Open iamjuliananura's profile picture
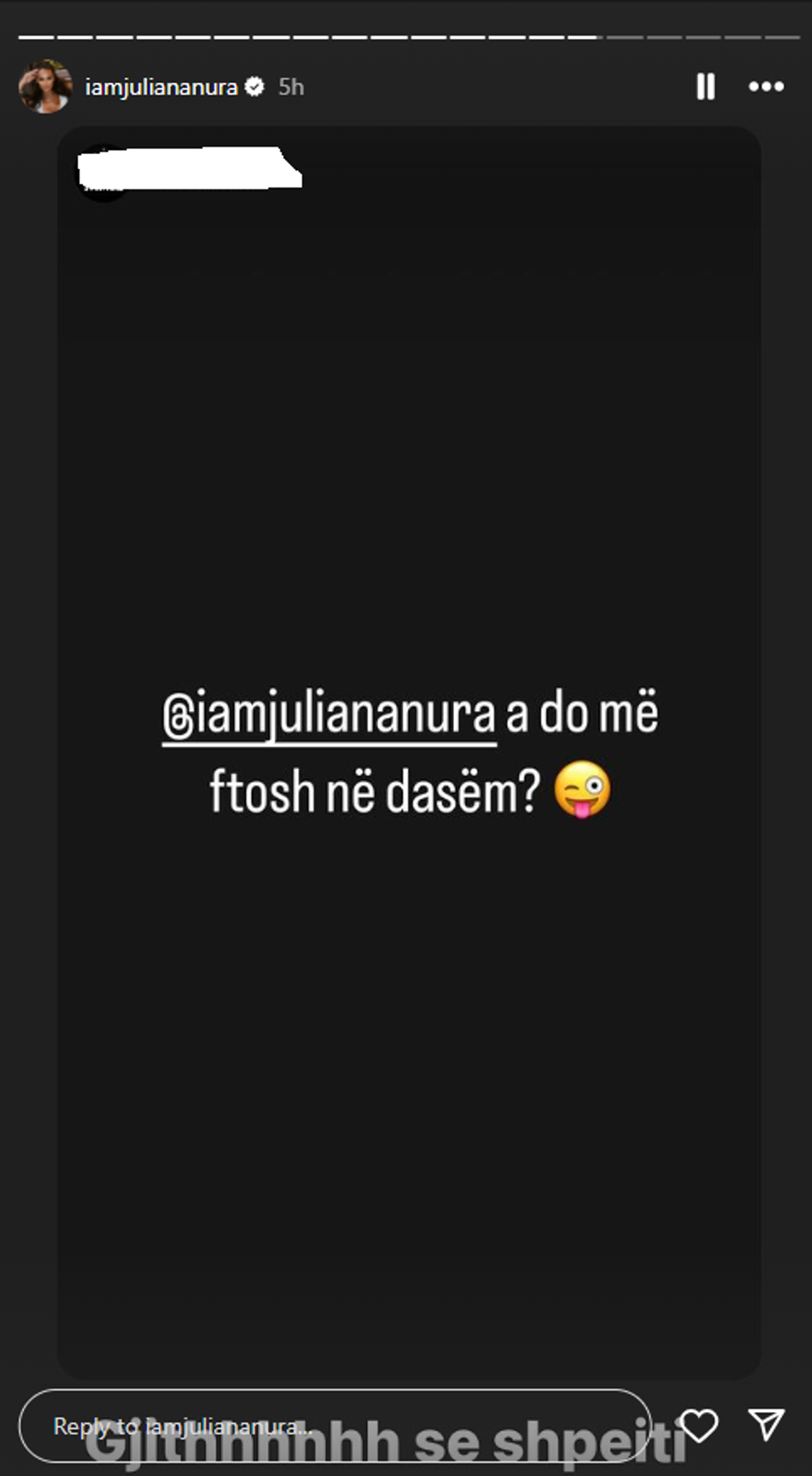Image resolution: width=812 pixels, height=1476 pixels. click(46, 85)
